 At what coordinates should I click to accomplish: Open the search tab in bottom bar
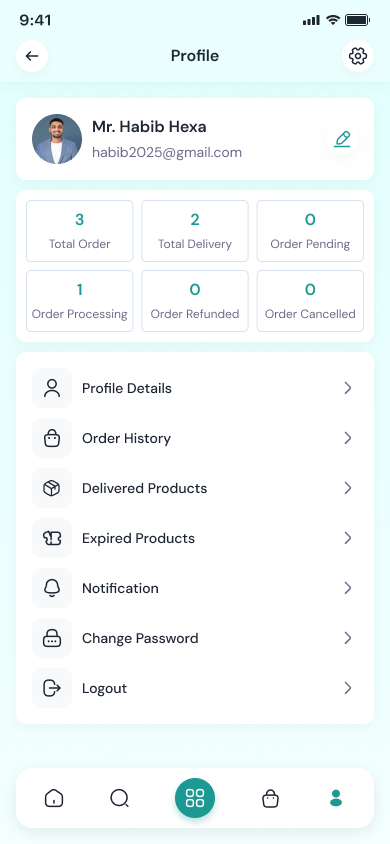[x=119, y=798]
